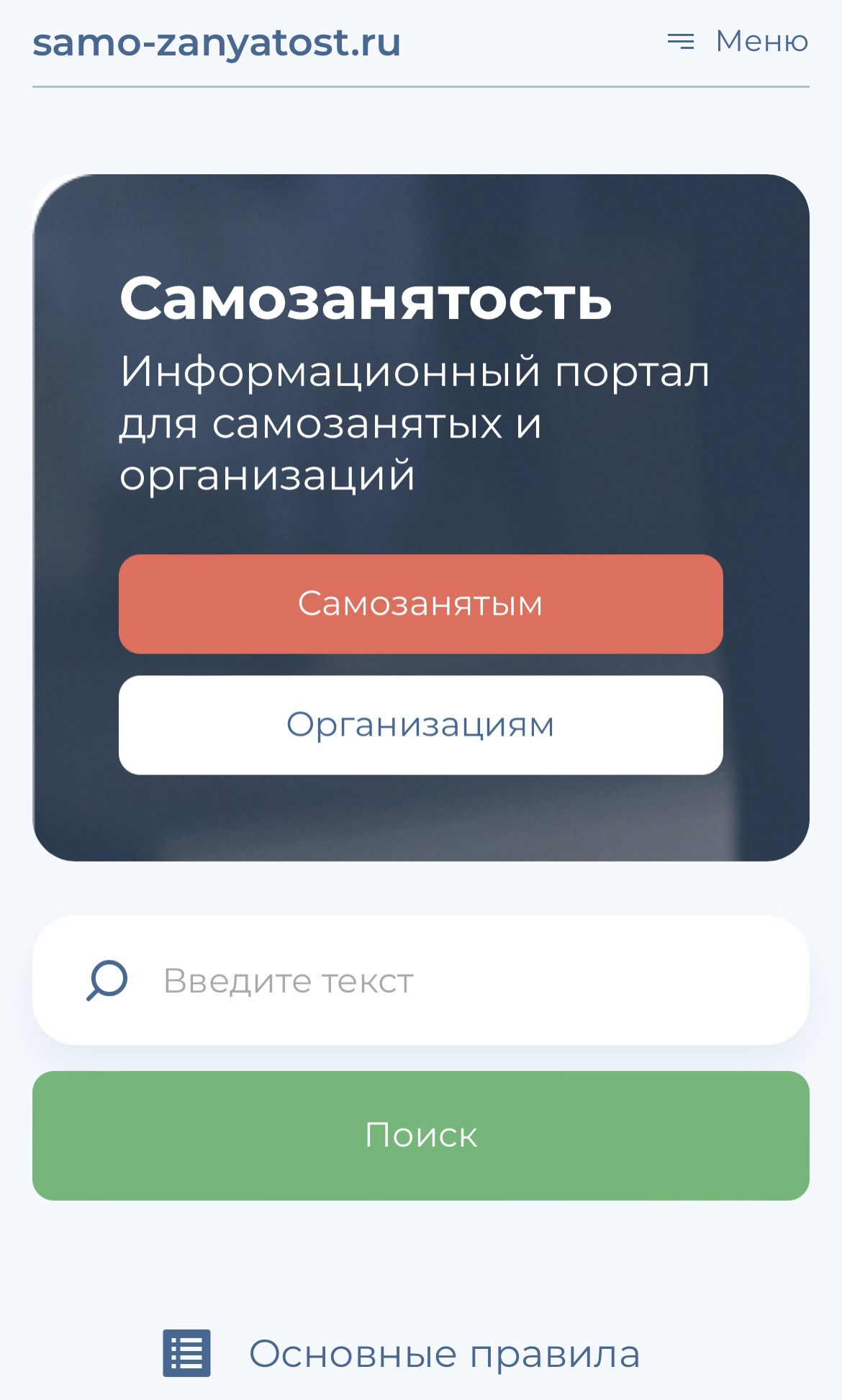Select the Самозанятым button
The height and width of the screenshot is (1400, 842).
pyautogui.click(x=420, y=604)
